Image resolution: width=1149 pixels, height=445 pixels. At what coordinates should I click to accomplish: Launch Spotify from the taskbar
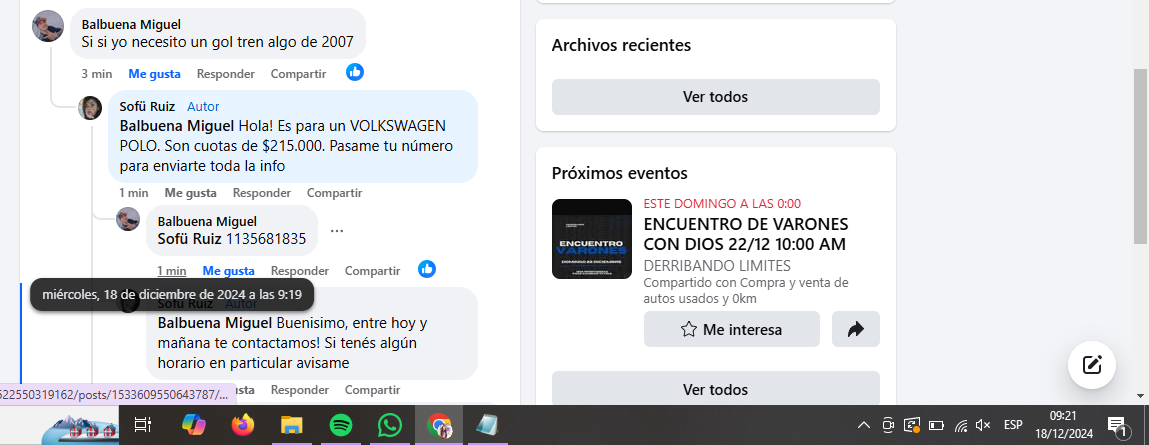[x=340, y=425]
